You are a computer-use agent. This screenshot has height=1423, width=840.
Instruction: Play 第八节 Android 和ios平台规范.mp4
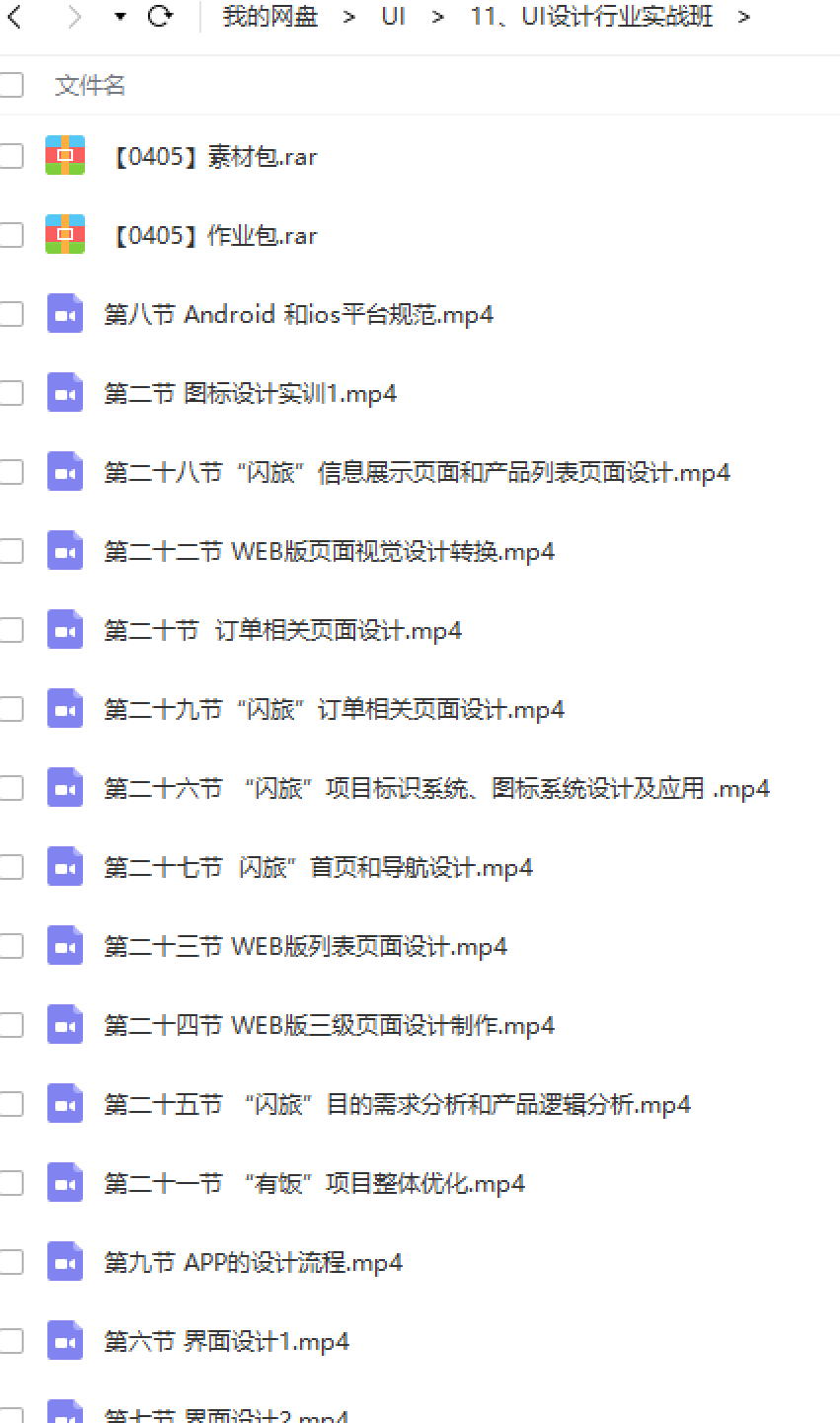pyautogui.click(x=299, y=315)
